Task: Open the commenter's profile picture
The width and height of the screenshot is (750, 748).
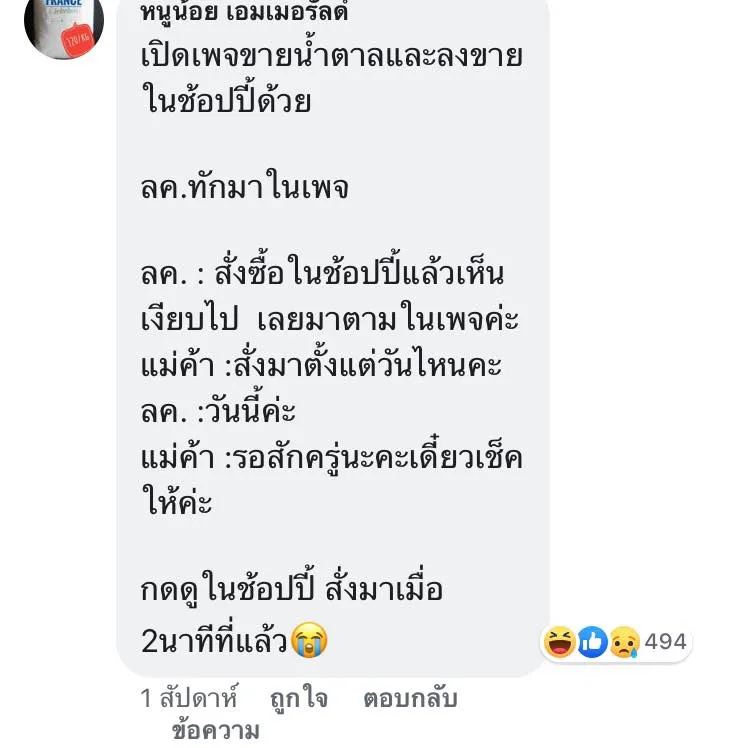Action: [63, 24]
